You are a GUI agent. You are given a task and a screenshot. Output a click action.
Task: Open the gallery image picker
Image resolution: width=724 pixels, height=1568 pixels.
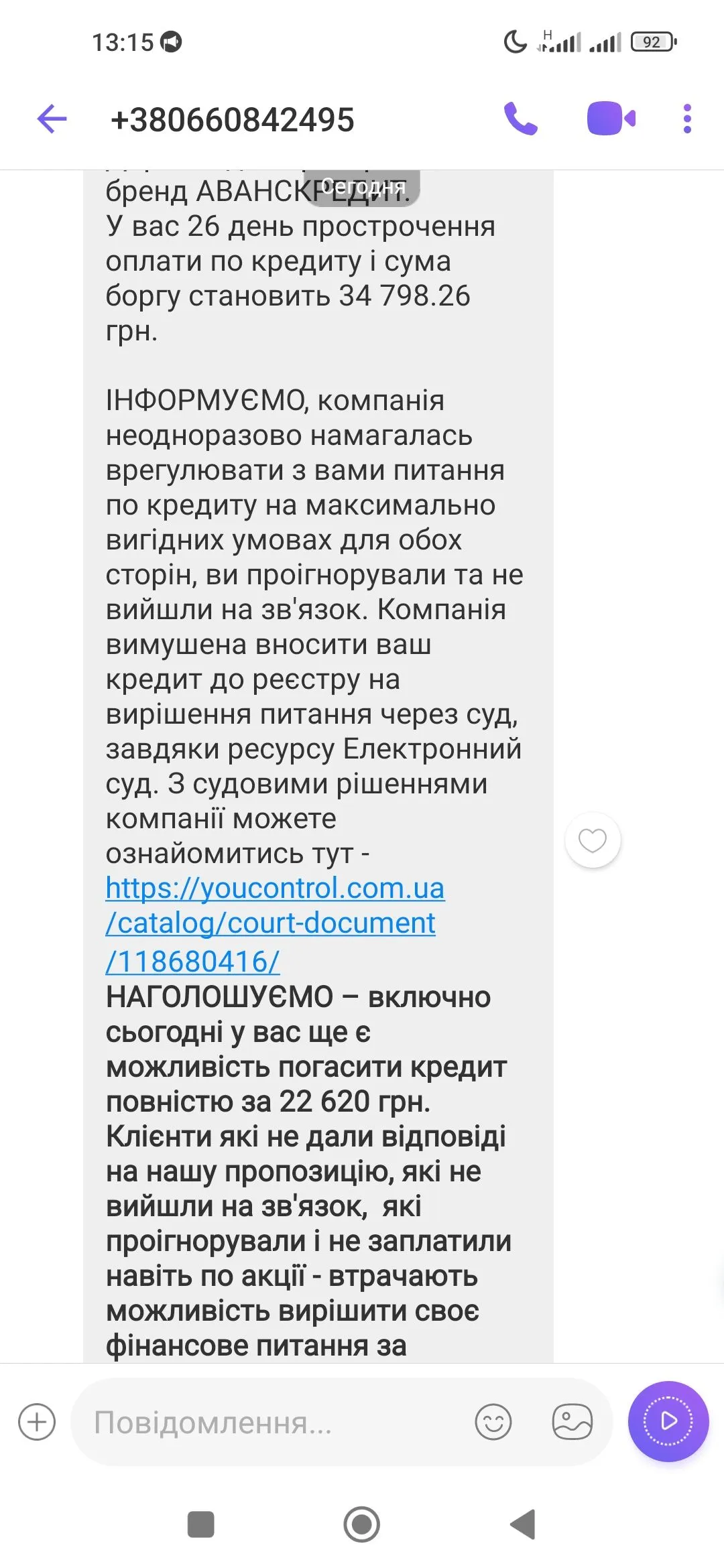tap(572, 1422)
